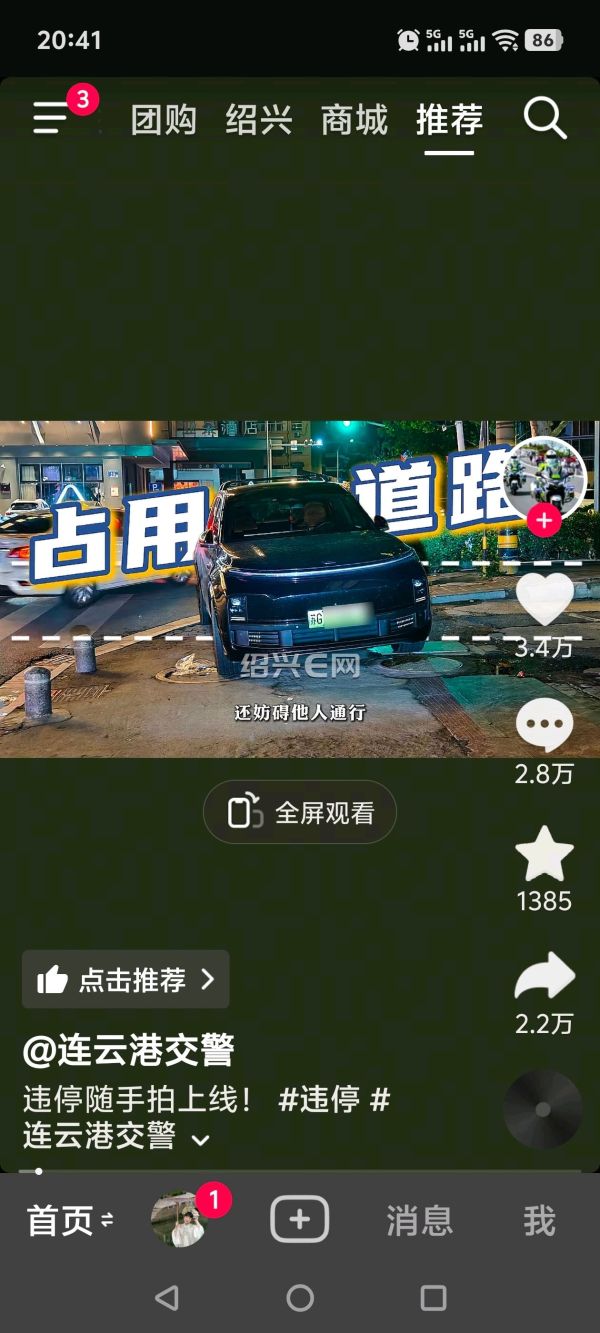Follow the creator via the plus badge

click(544, 521)
